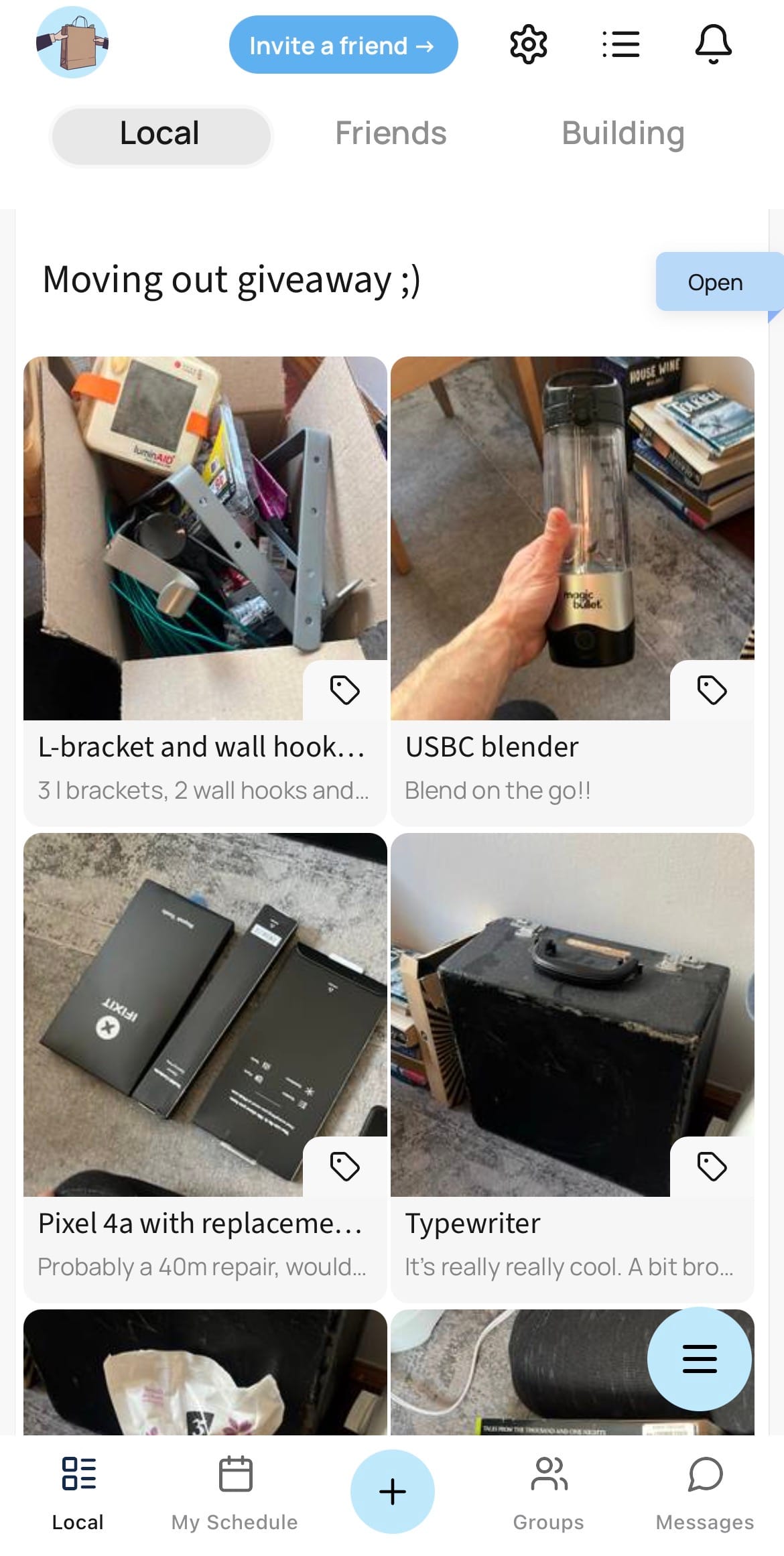Tap the tag icon on Typewriter
This screenshot has width=784, height=1556.
[x=712, y=1166]
